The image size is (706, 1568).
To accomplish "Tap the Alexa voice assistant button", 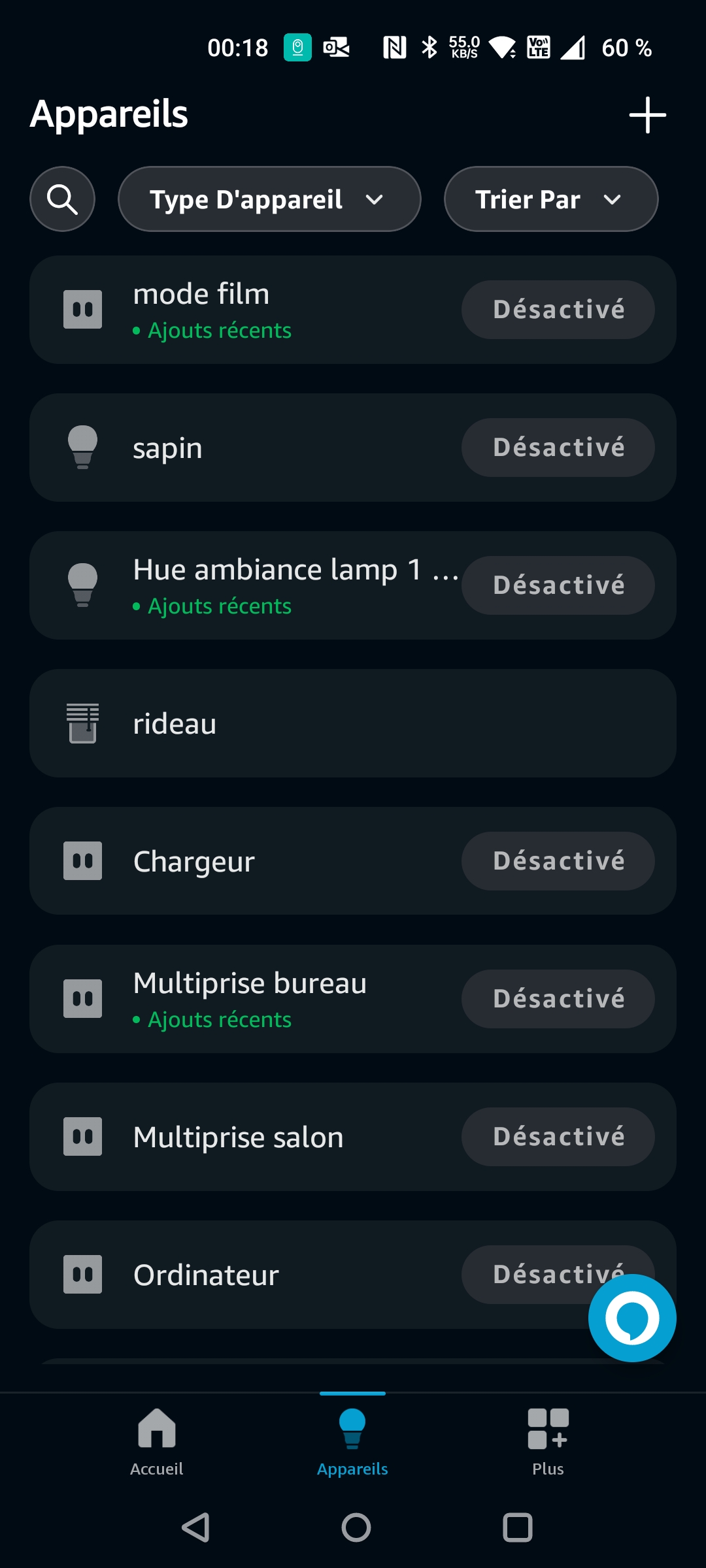I will pos(632,1318).
